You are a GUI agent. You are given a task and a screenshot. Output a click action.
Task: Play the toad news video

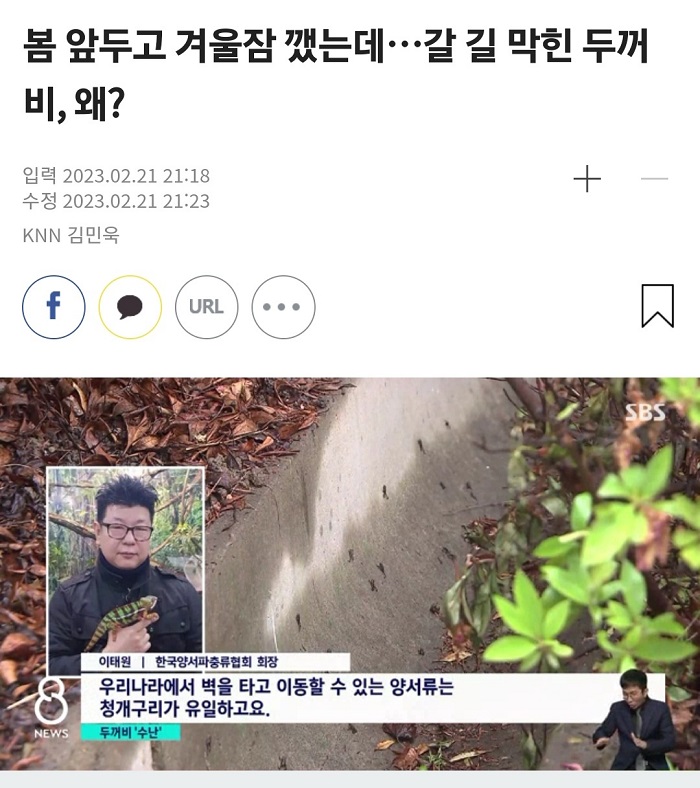(x=350, y=573)
